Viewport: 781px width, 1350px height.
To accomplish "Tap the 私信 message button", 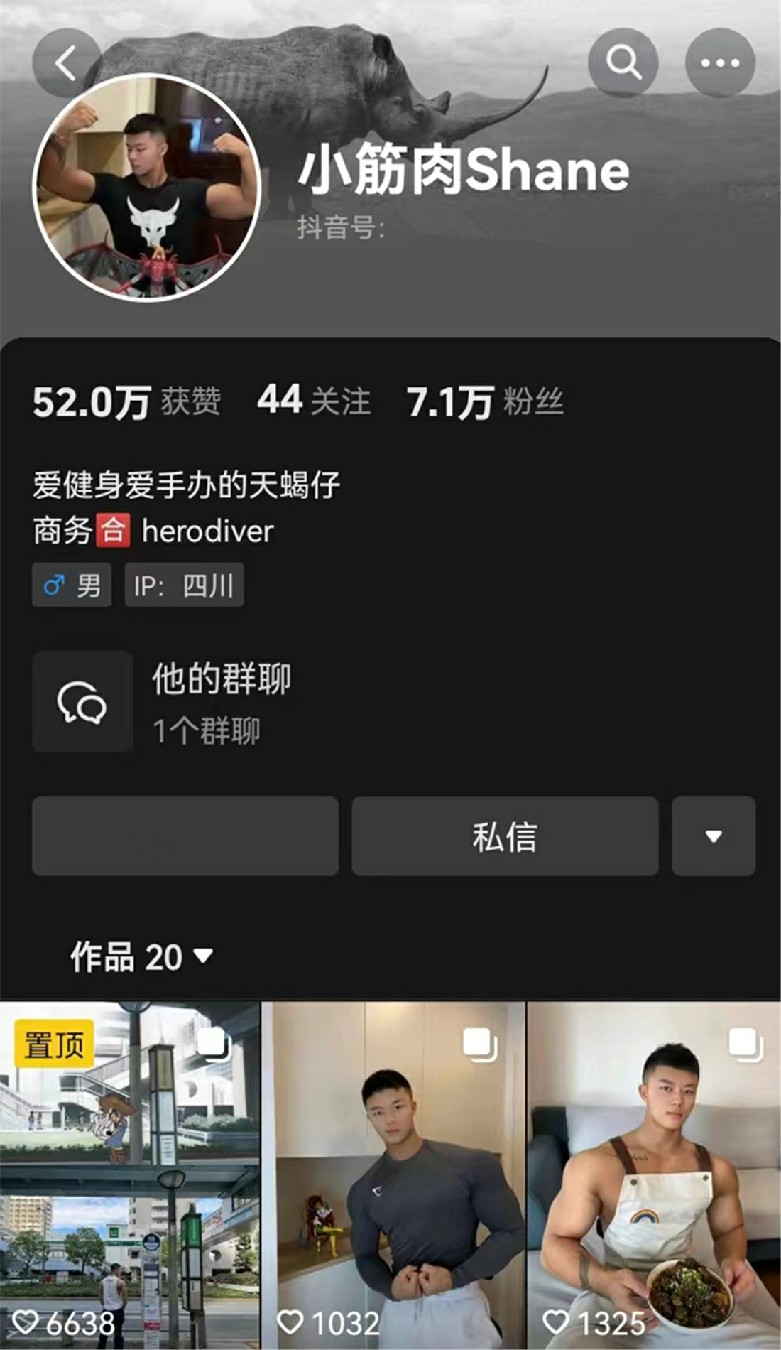I will pyautogui.click(x=504, y=836).
